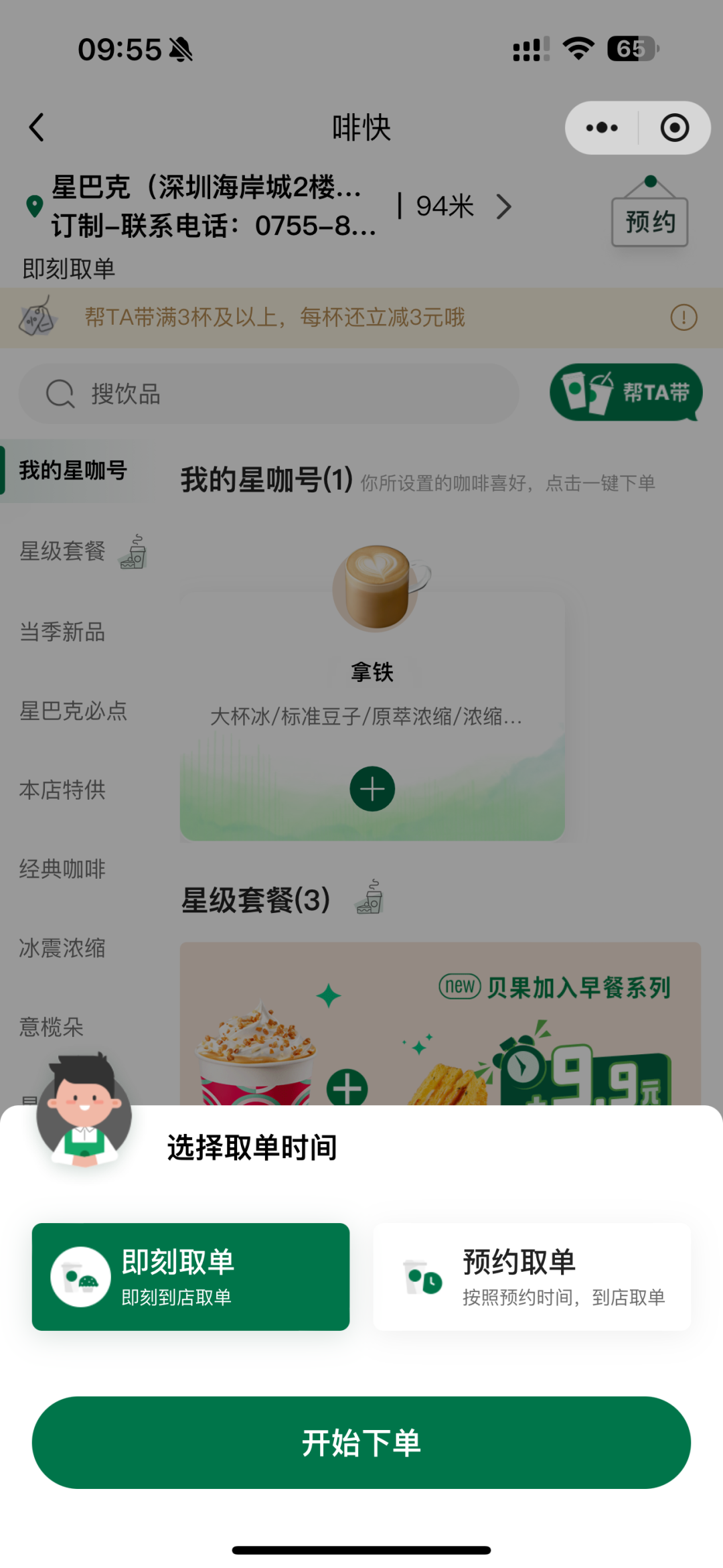Viewport: 723px width, 1568px height.
Task: Select 即刻取单 pickup option
Action: pos(191,1277)
